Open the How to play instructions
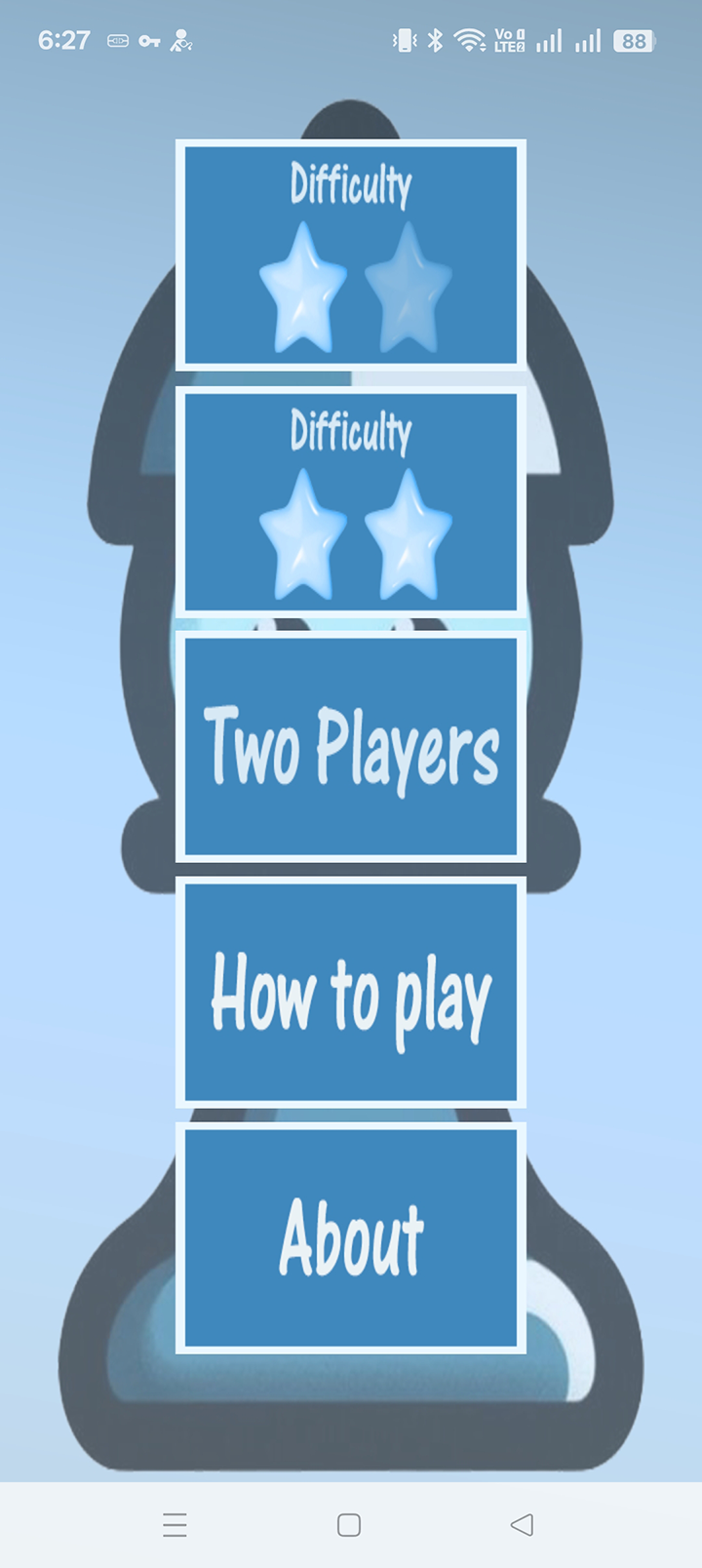The height and width of the screenshot is (1568, 702). pos(351,993)
